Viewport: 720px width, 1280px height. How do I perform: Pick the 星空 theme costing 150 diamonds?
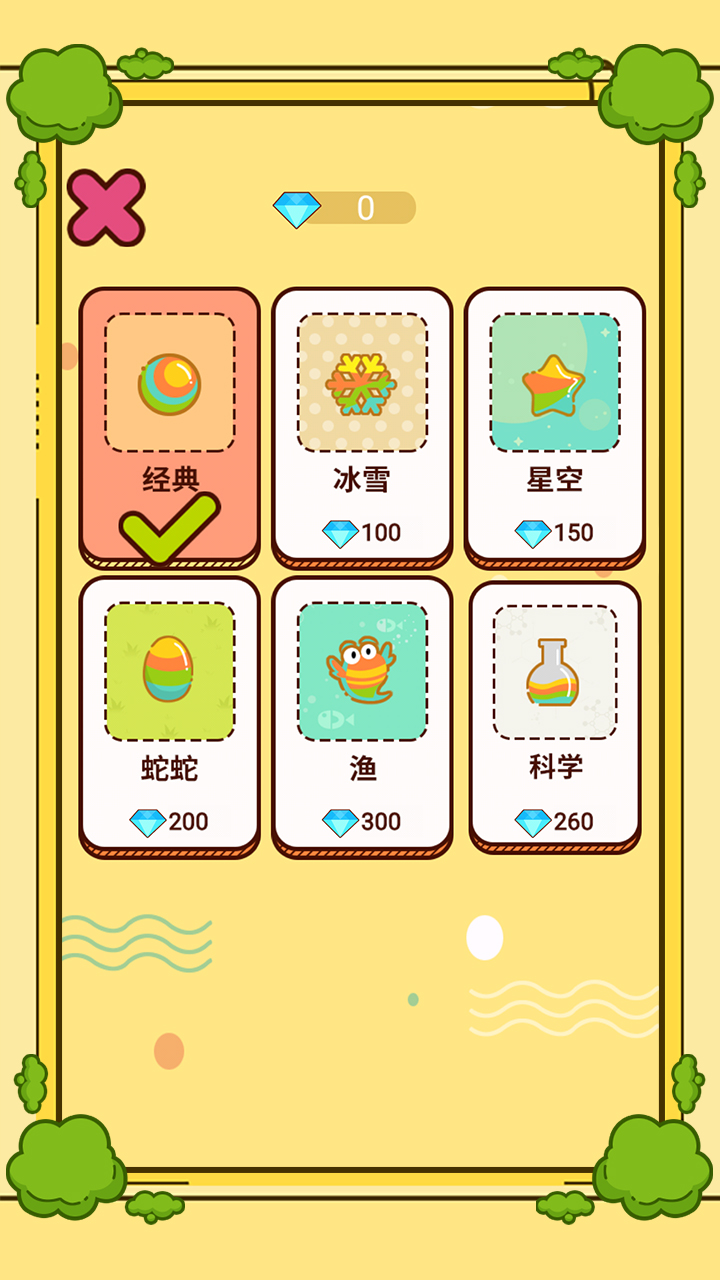[x=555, y=425]
